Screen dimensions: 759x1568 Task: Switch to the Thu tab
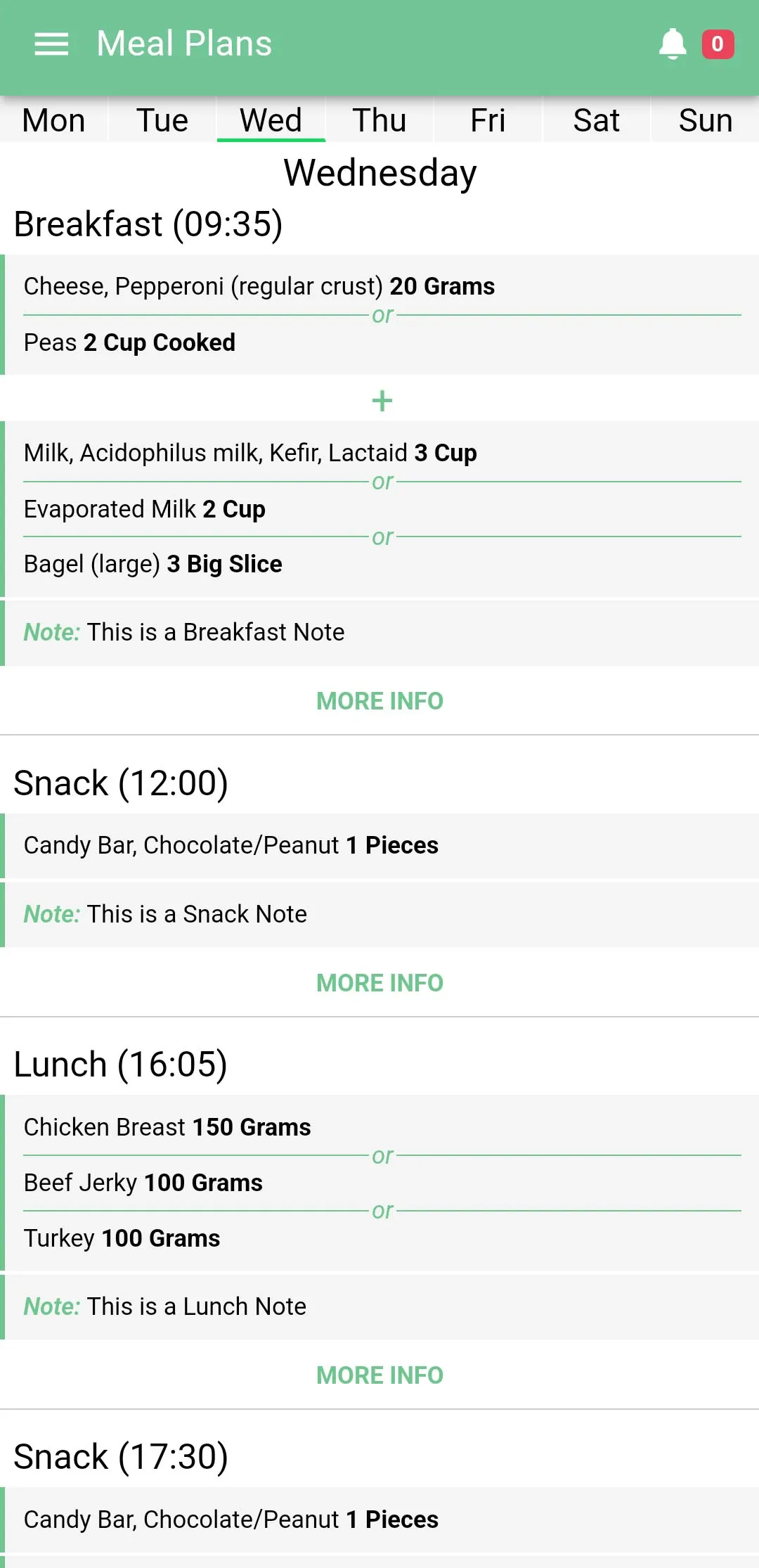tap(379, 120)
